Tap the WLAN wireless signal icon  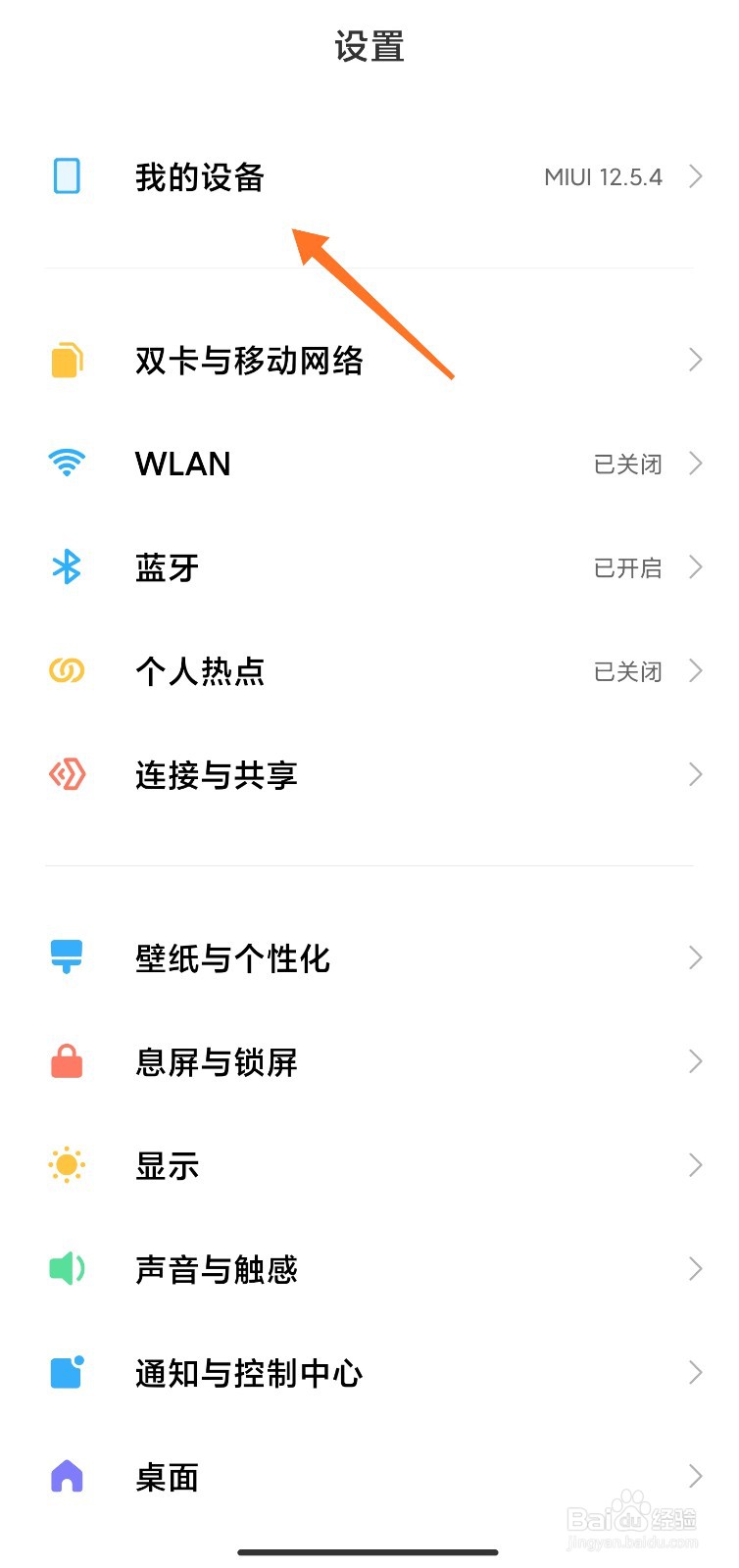66,464
